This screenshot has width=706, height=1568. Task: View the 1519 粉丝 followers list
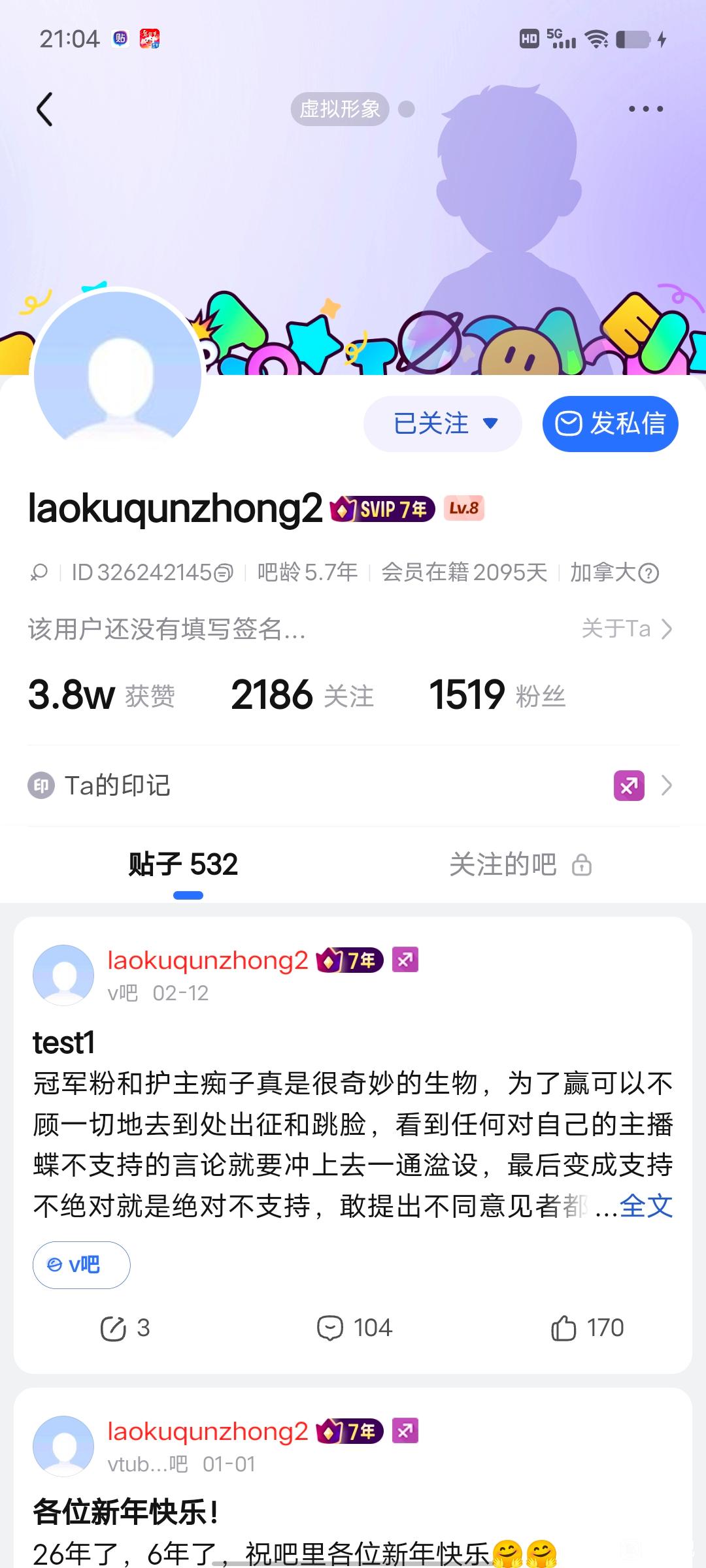[497, 694]
